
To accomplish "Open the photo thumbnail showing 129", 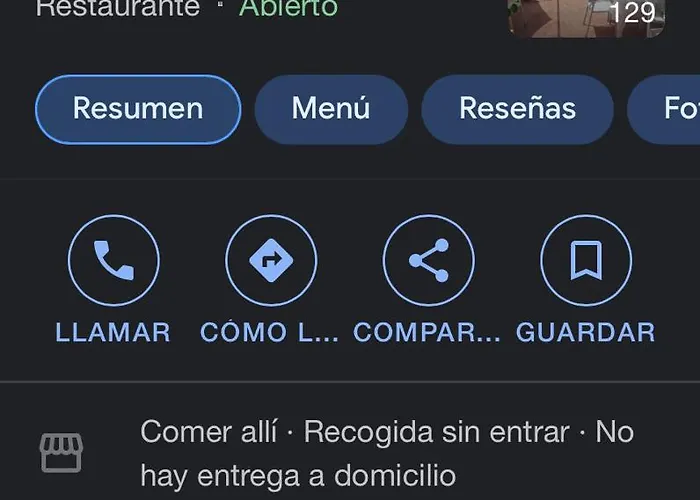I will pyautogui.click(x=586, y=16).
